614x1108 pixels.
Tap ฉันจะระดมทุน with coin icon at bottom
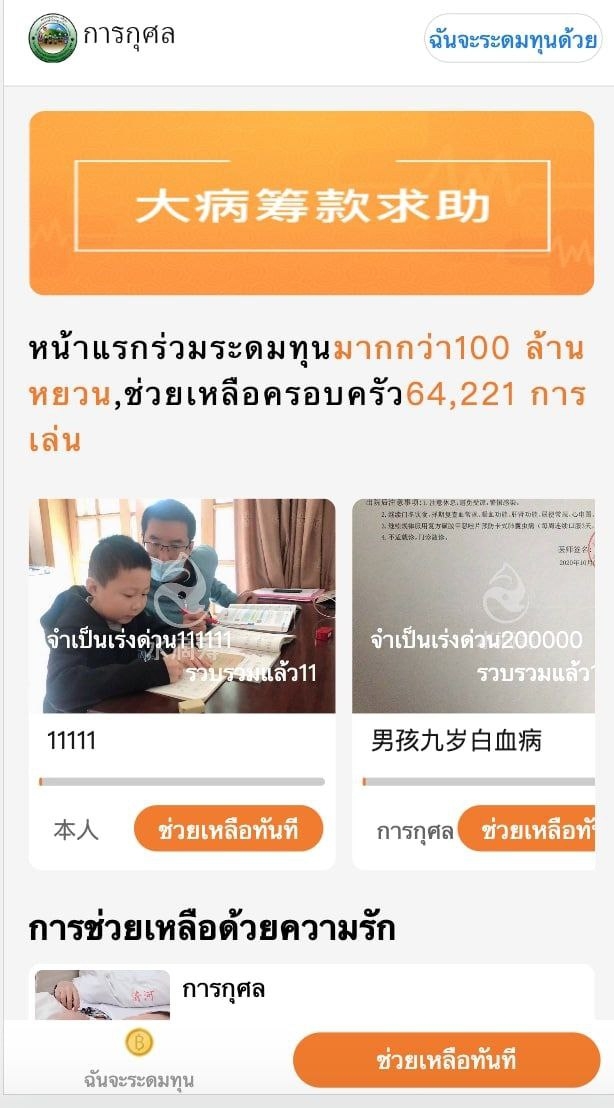click(139, 1060)
